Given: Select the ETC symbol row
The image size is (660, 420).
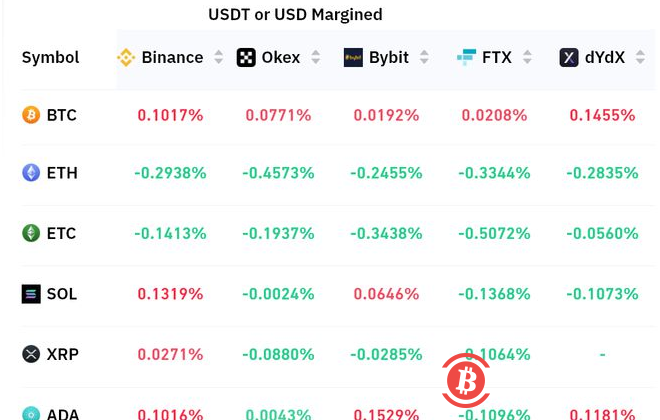Looking at the screenshot, I should click(61, 233).
